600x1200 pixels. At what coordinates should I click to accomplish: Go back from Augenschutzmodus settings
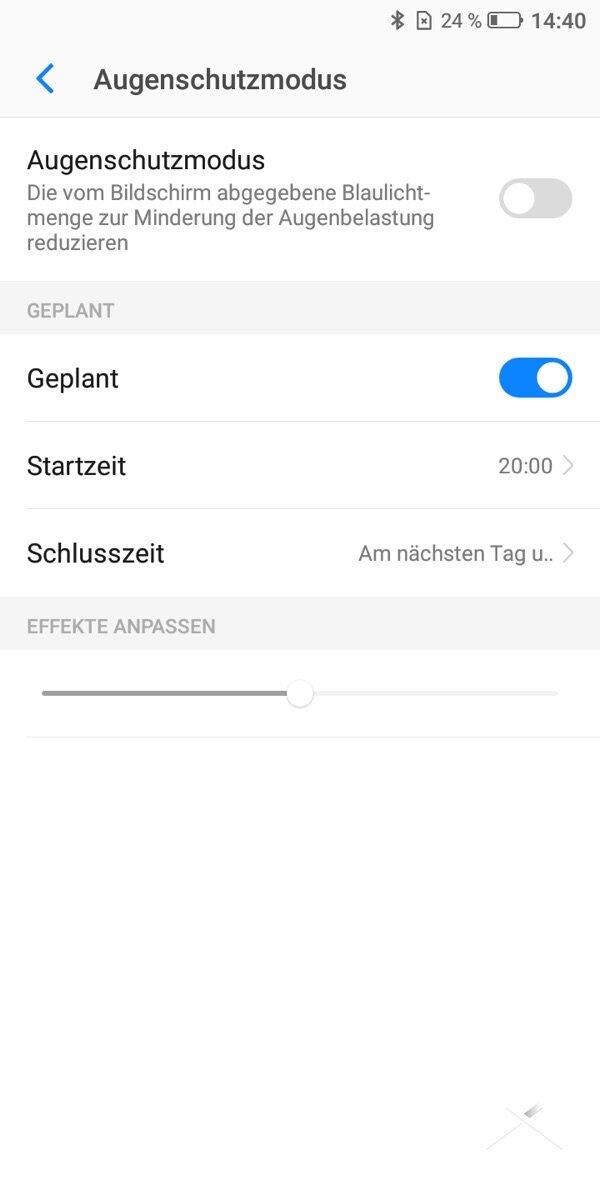click(45, 79)
